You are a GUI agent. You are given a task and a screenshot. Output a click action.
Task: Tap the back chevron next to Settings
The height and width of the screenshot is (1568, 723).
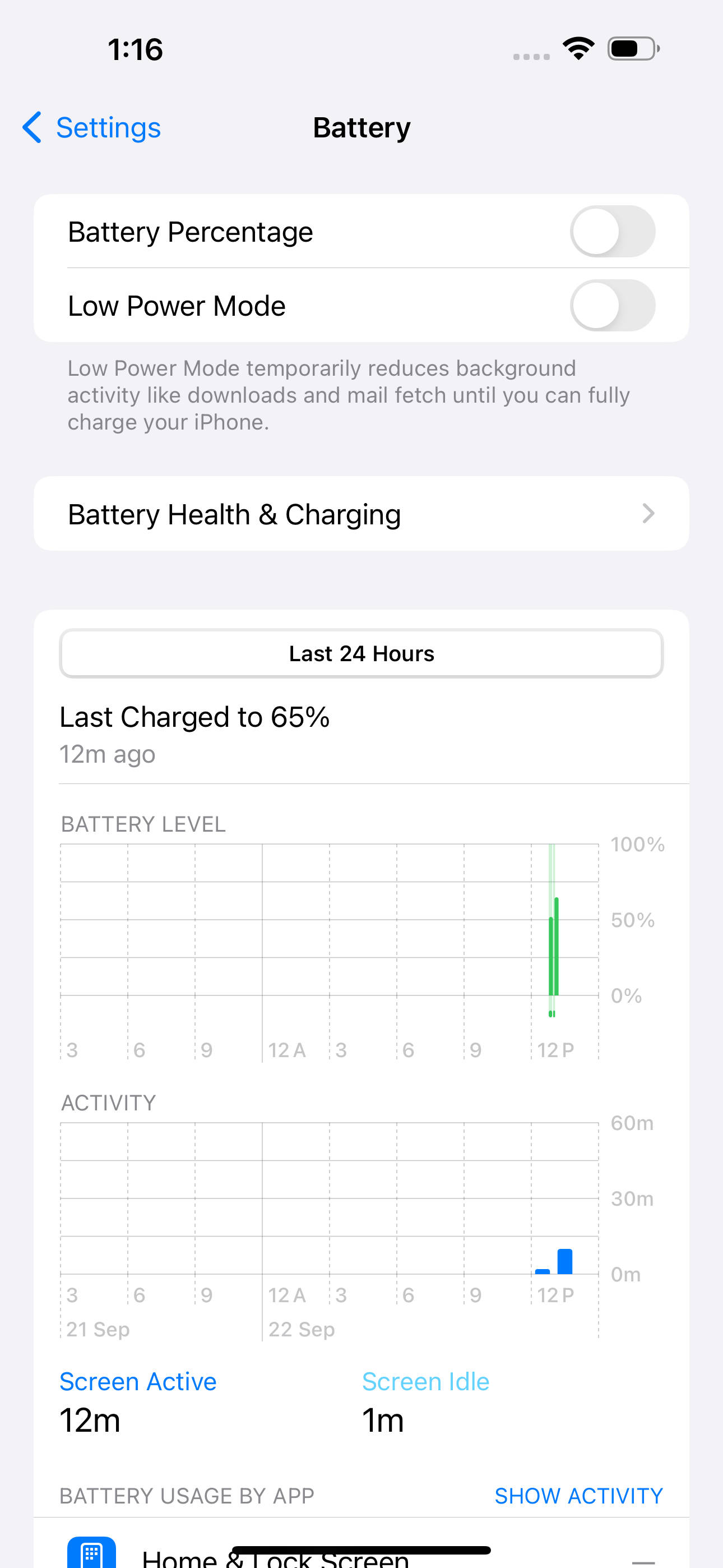pyautogui.click(x=33, y=128)
